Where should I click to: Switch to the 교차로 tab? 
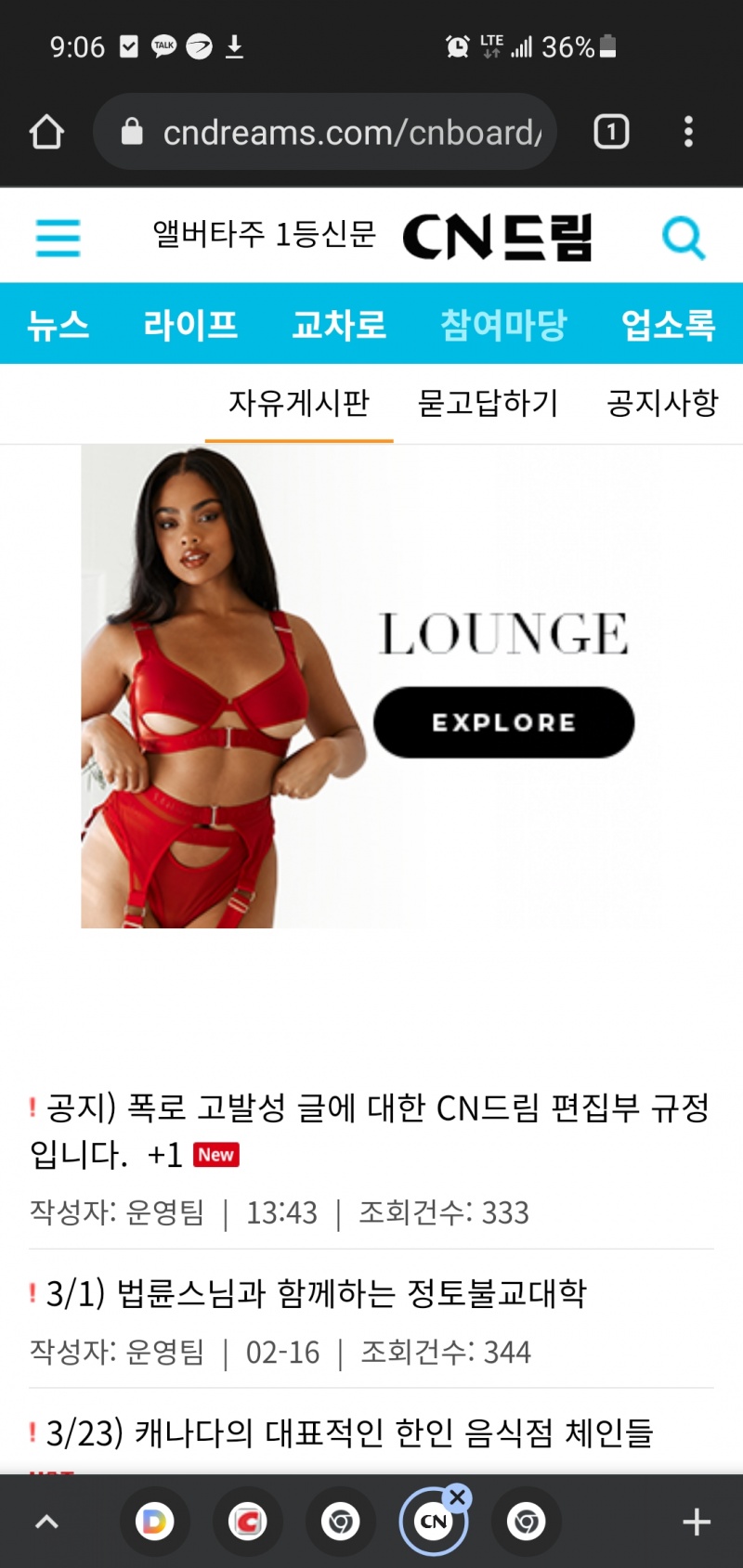click(x=339, y=325)
